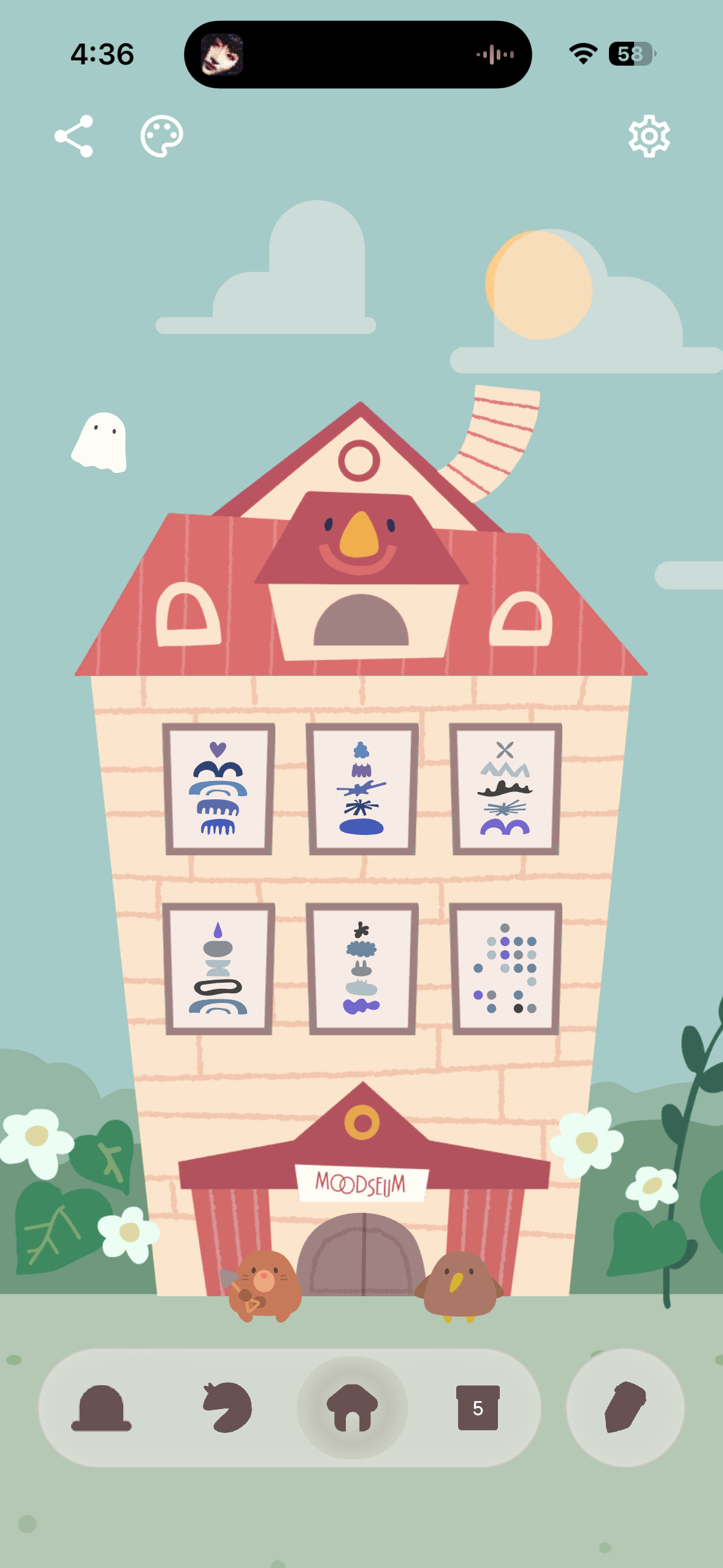The height and width of the screenshot is (1568, 723).
Task: Switch to the squirrel tab
Action: 228,1408
